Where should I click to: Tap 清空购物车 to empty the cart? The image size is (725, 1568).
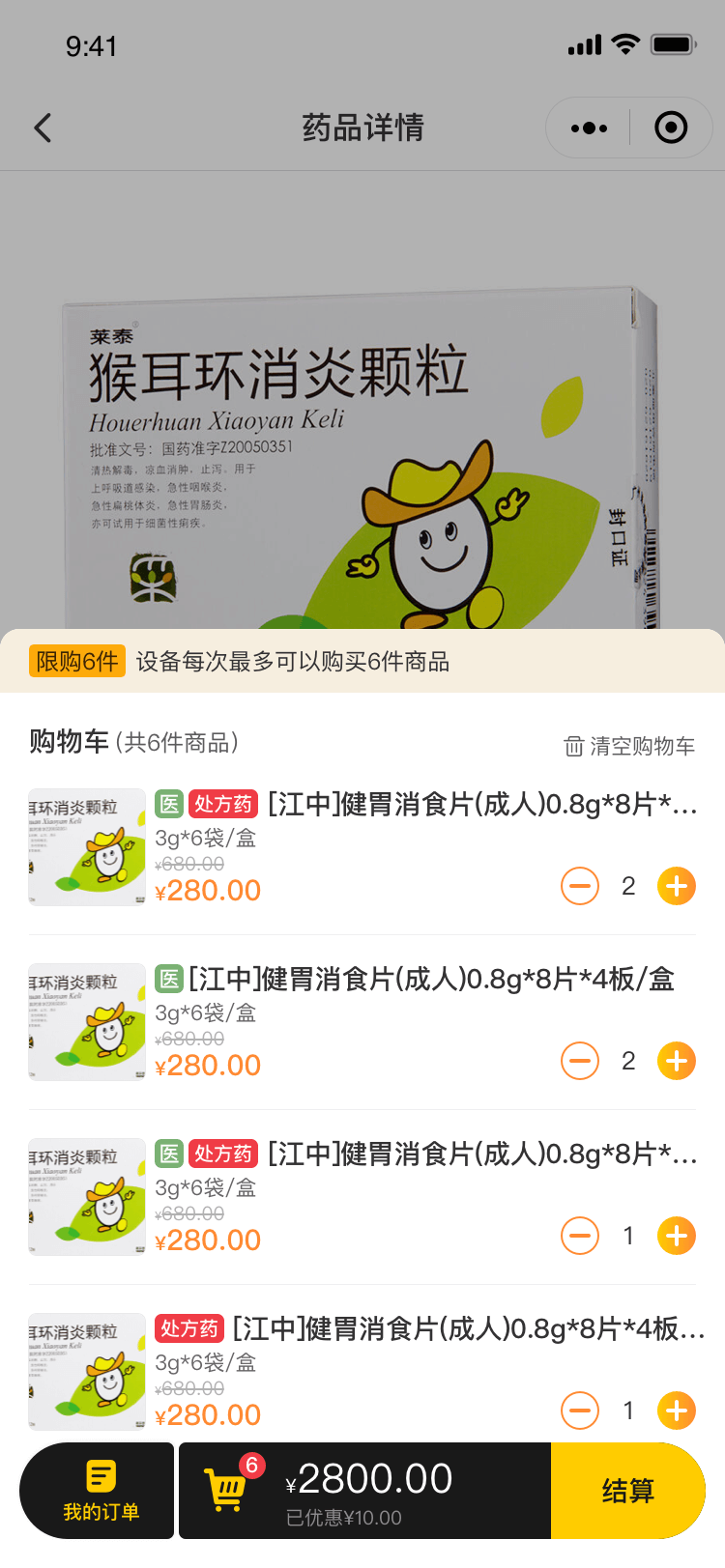pyautogui.click(x=629, y=746)
